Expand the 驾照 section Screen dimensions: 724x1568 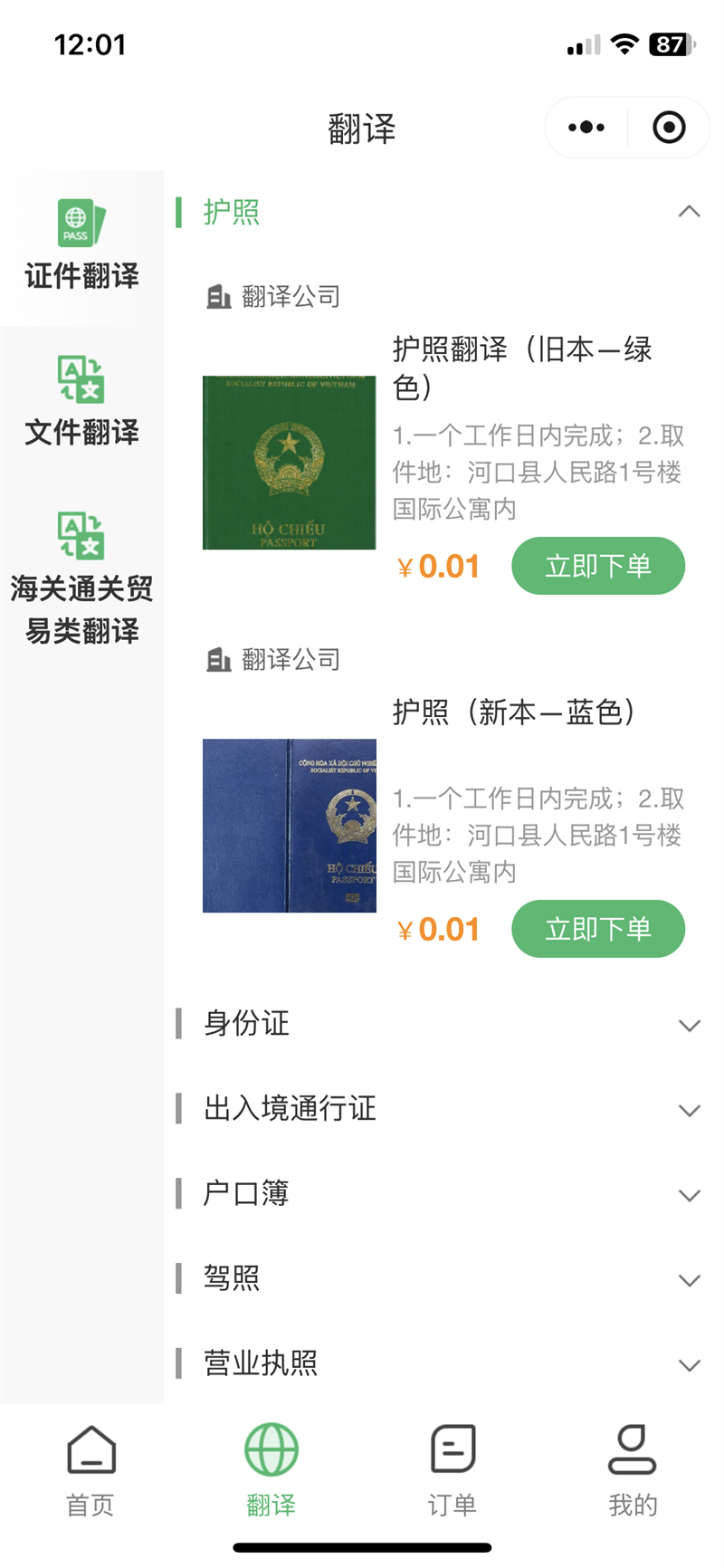[x=689, y=1280]
